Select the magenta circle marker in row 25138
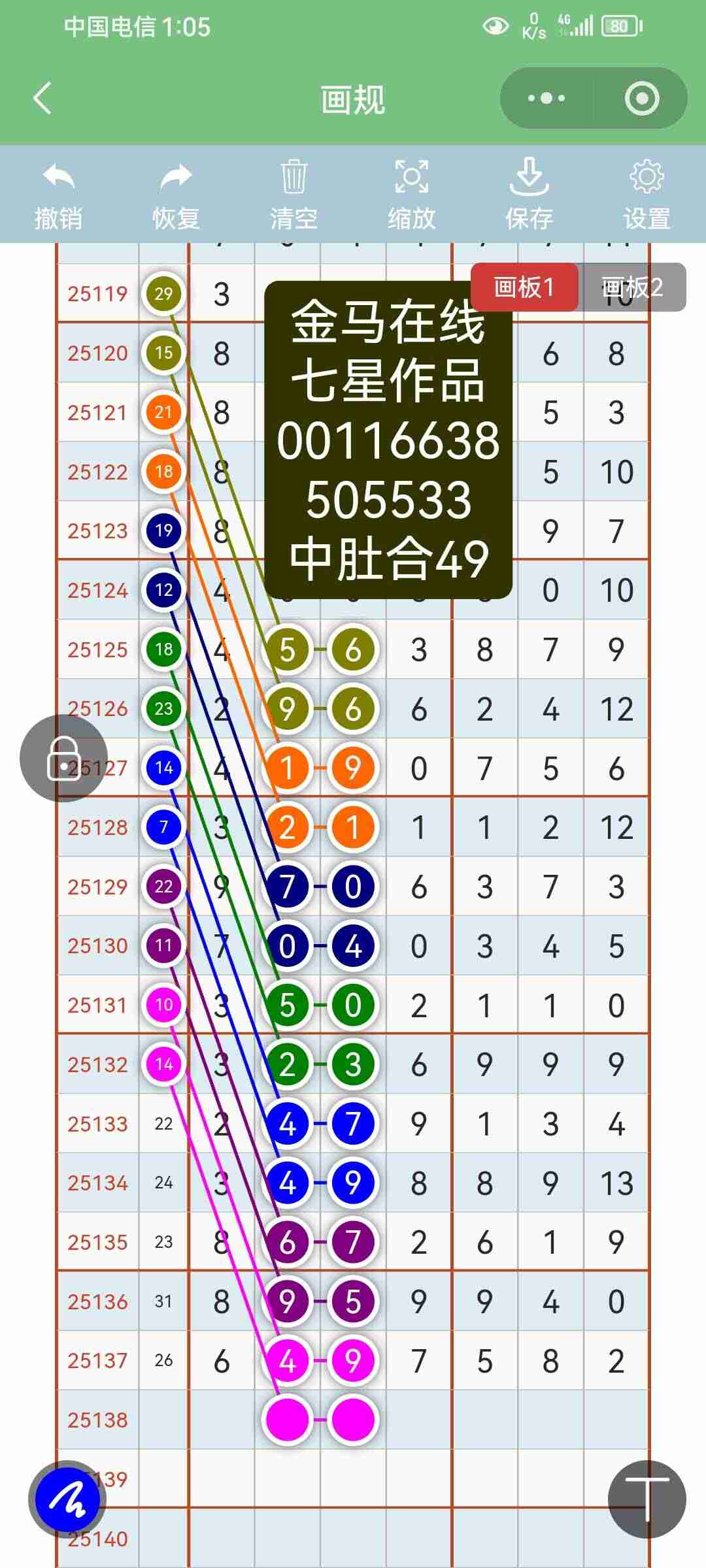Screen dimensions: 706x1568 pyautogui.click(x=290, y=1419)
